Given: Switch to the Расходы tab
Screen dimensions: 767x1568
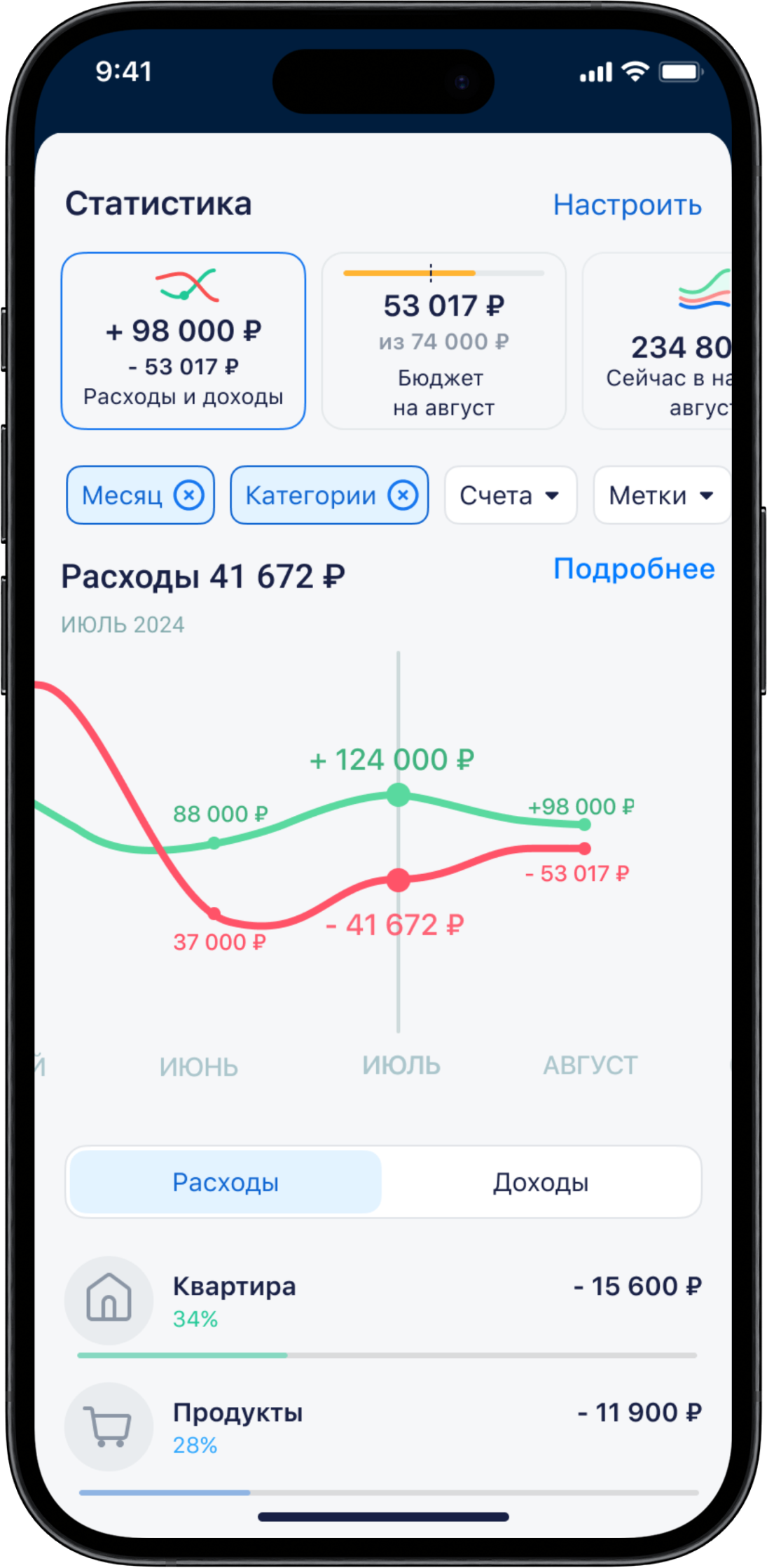Looking at the screenshot, I should click(x=226, y=1182).
